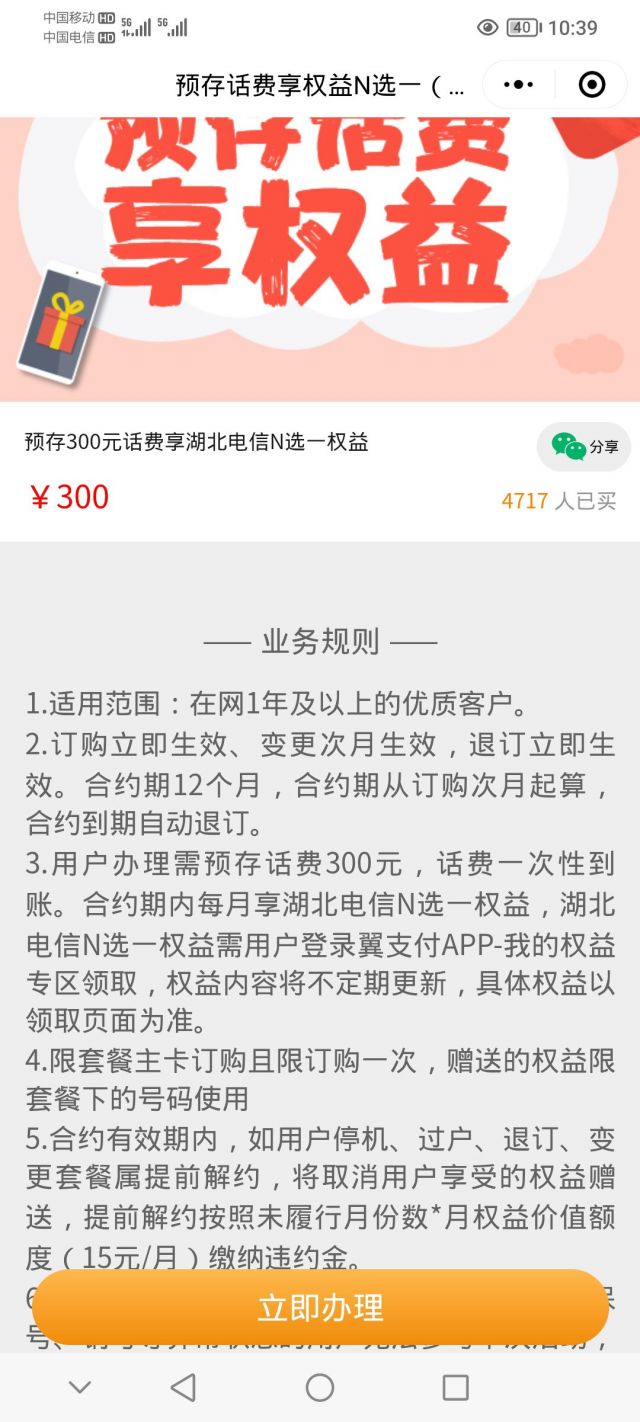This screenshot has height=1422, width=640.
Task: Open the system recent apps view
Action: tap(455, 1387)
